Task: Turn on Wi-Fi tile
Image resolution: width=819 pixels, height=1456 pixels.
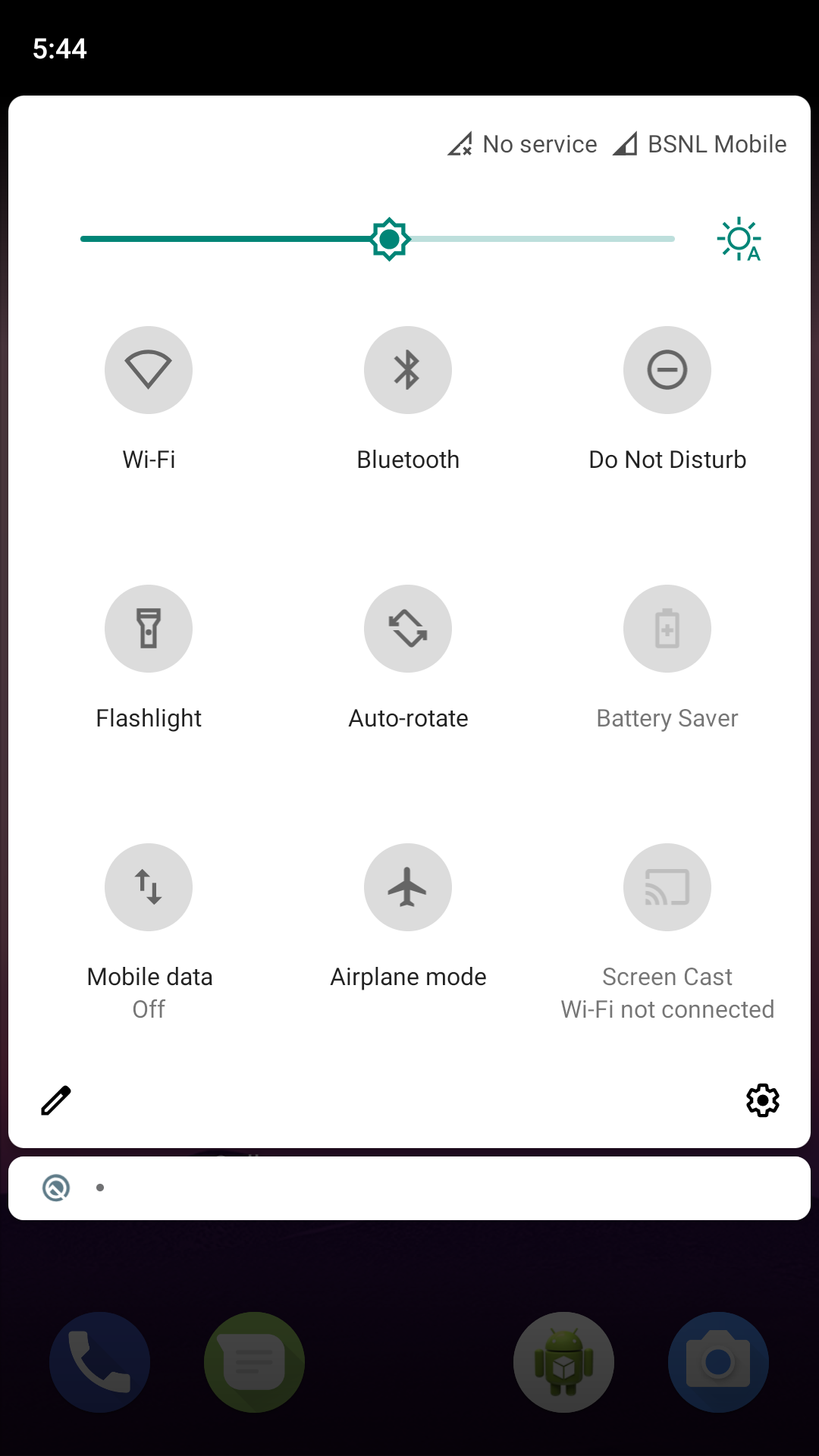Action: 149,370
